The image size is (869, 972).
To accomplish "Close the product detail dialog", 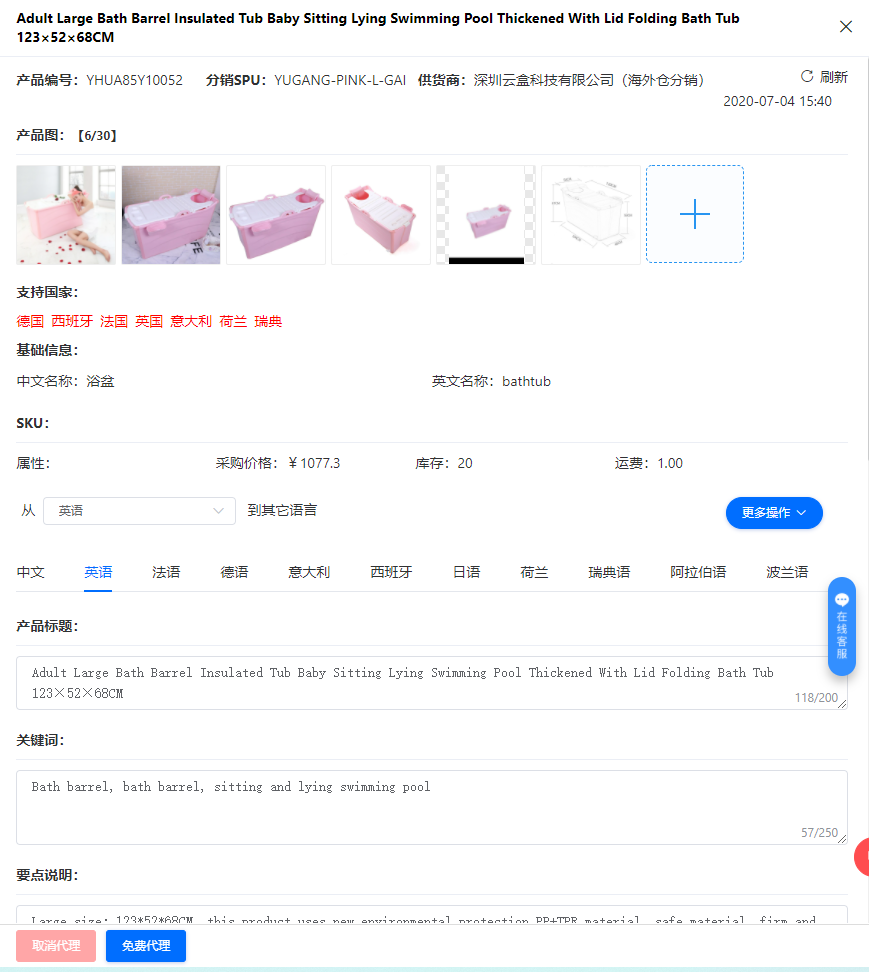I will pos(846,27).
